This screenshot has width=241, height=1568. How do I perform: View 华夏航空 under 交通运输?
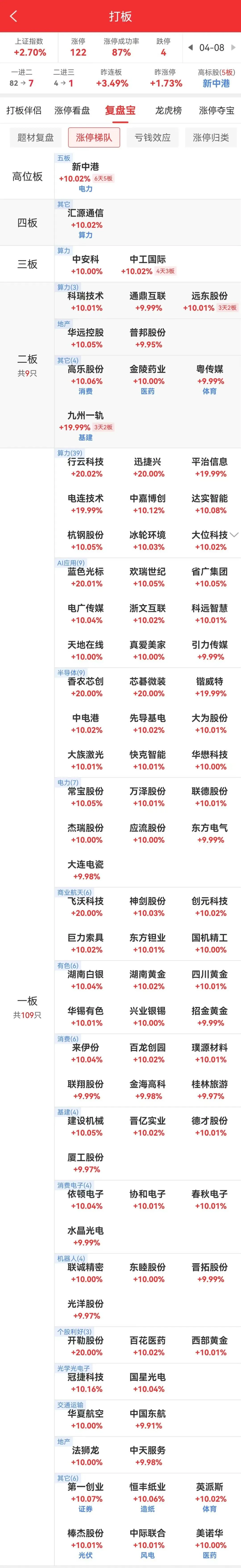(x=85, y=1414)
